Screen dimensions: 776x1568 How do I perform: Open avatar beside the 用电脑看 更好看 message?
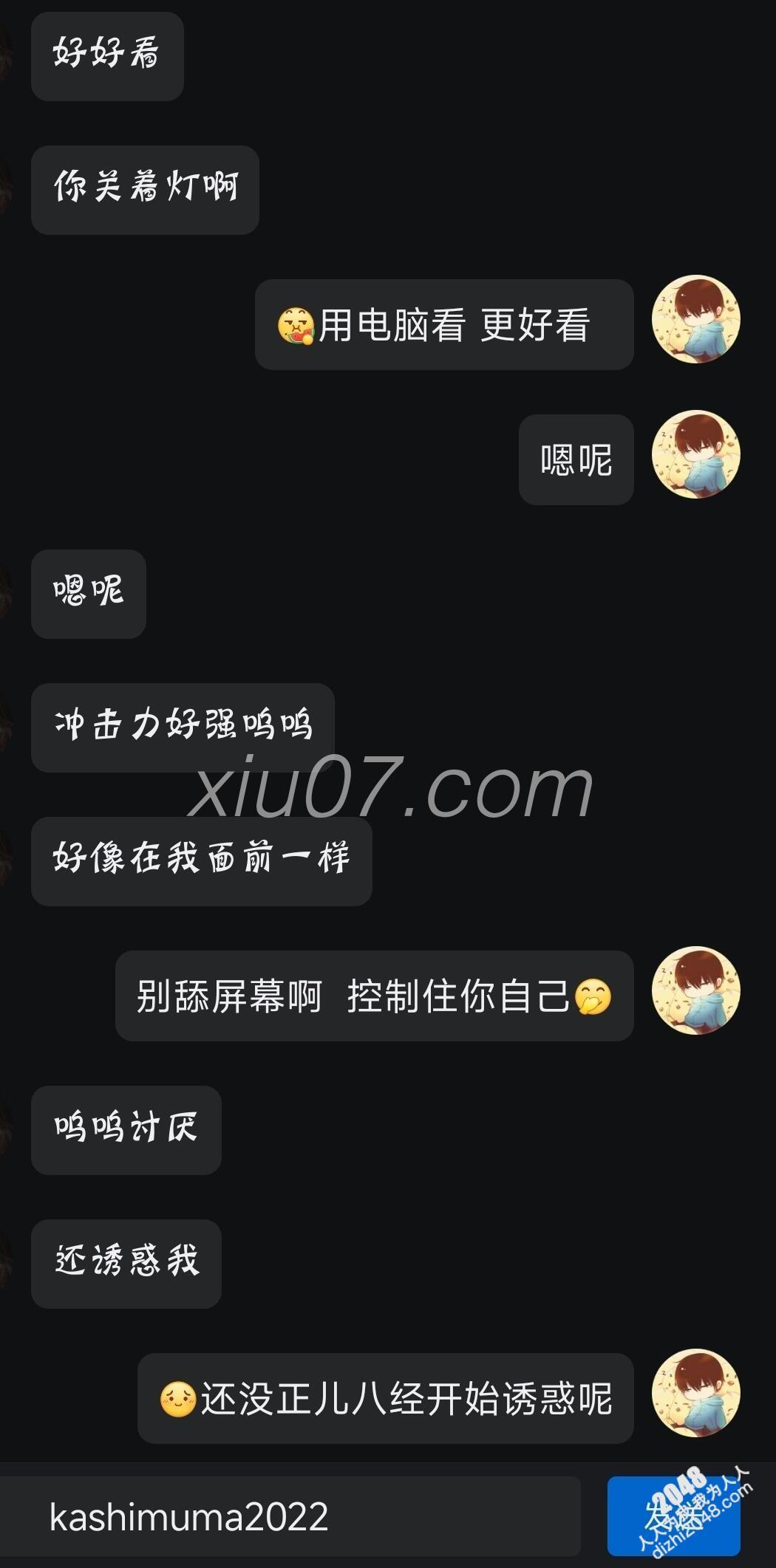(695, 320)
